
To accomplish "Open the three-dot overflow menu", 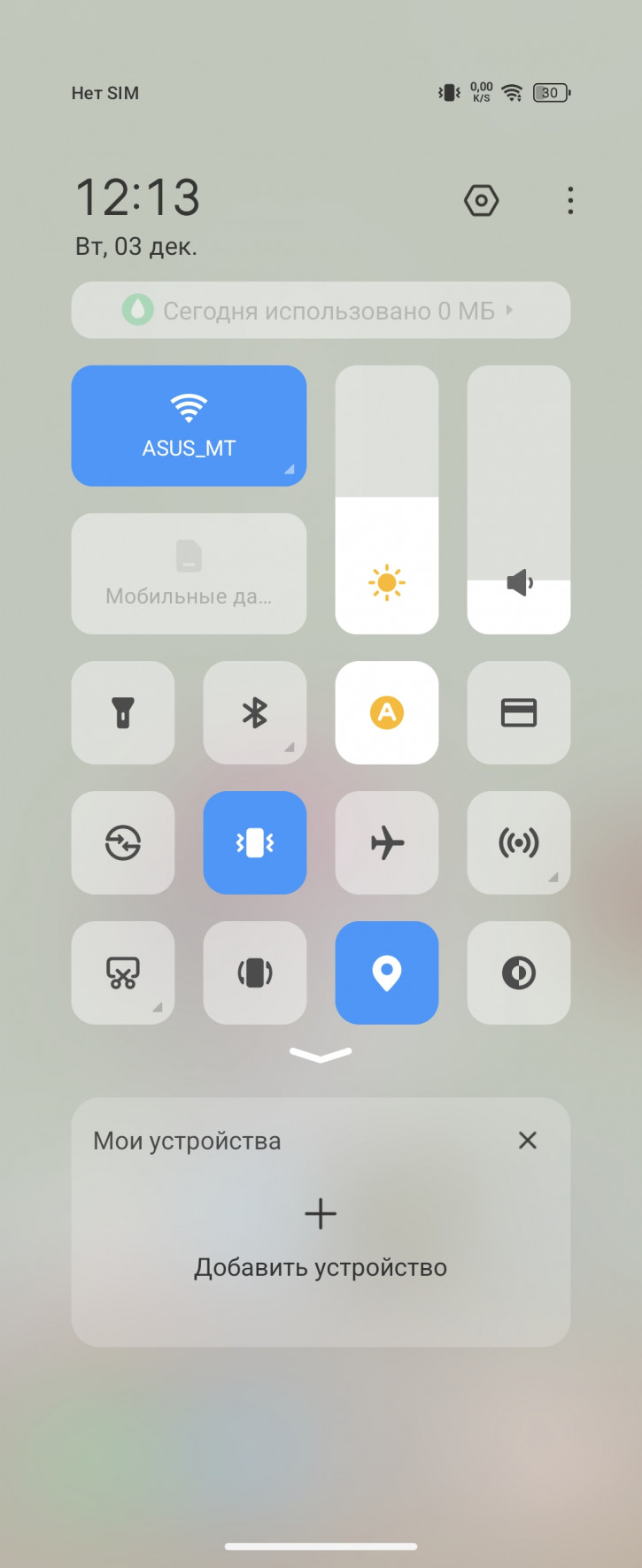I will click(x=570, y=201).
